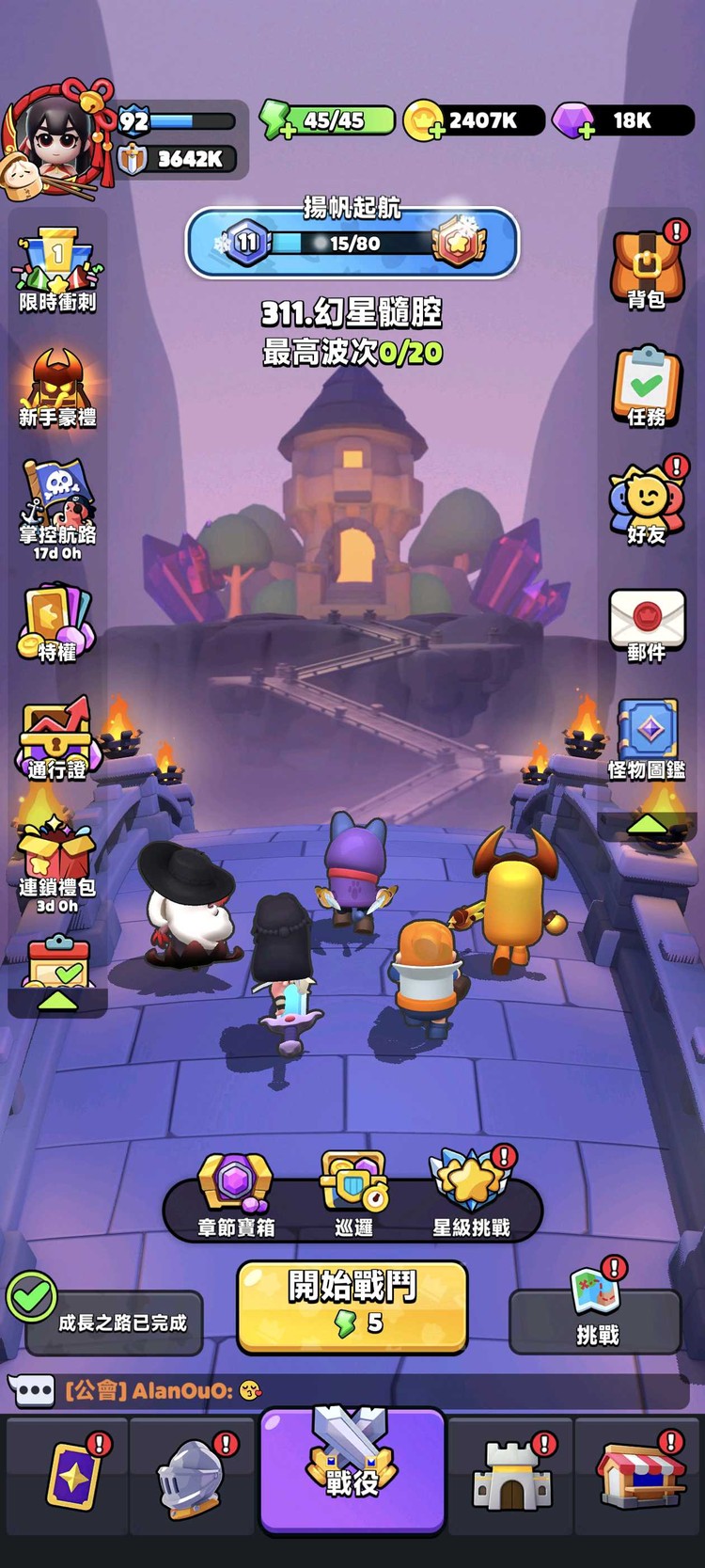Viewport: 705px width, 1568px height.
Task: Open the 通行證 pass
Action: tap(57, 740)
